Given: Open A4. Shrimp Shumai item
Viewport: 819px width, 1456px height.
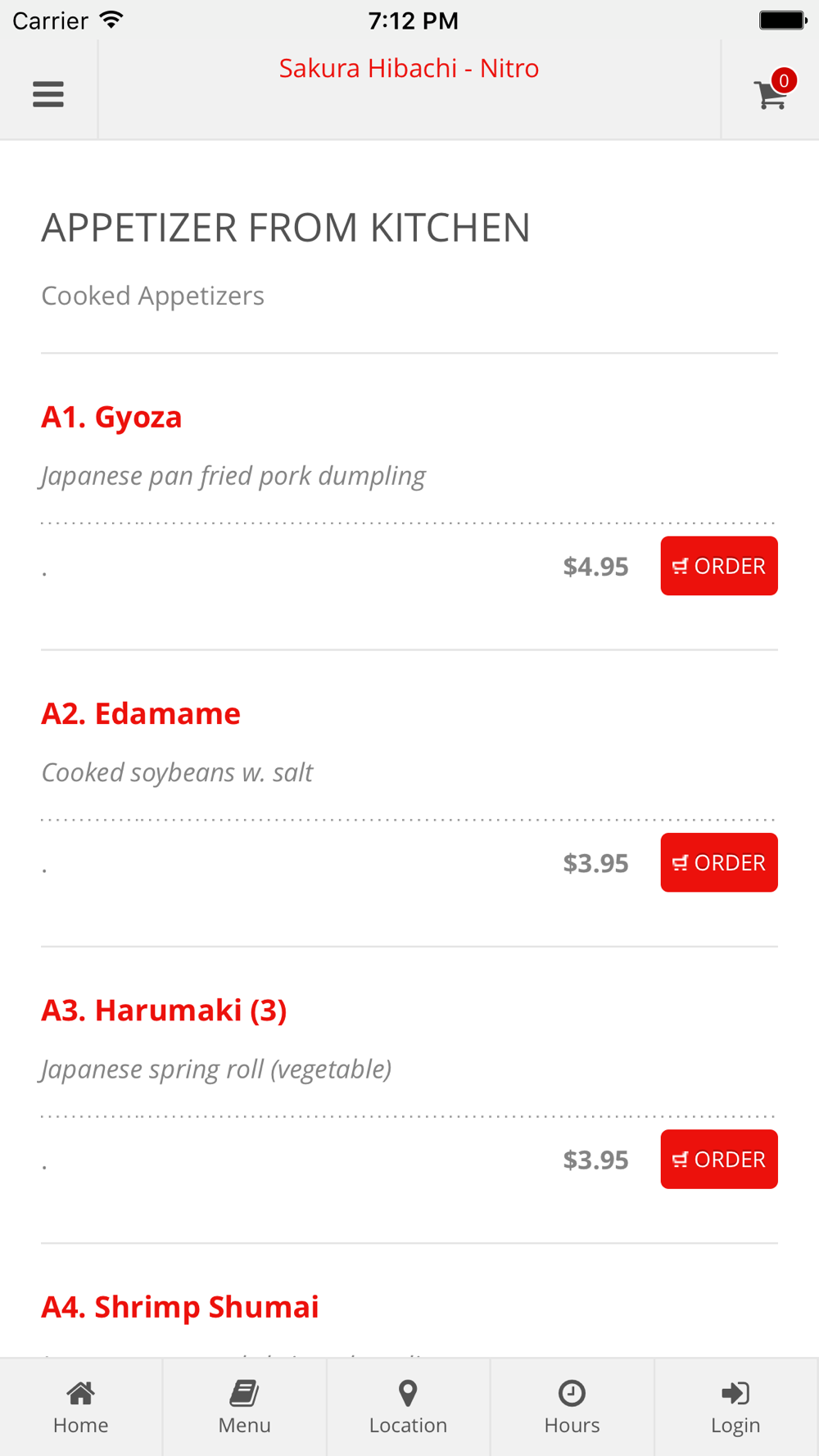Looking at the screenshot, I should (x=180, y=1306).
